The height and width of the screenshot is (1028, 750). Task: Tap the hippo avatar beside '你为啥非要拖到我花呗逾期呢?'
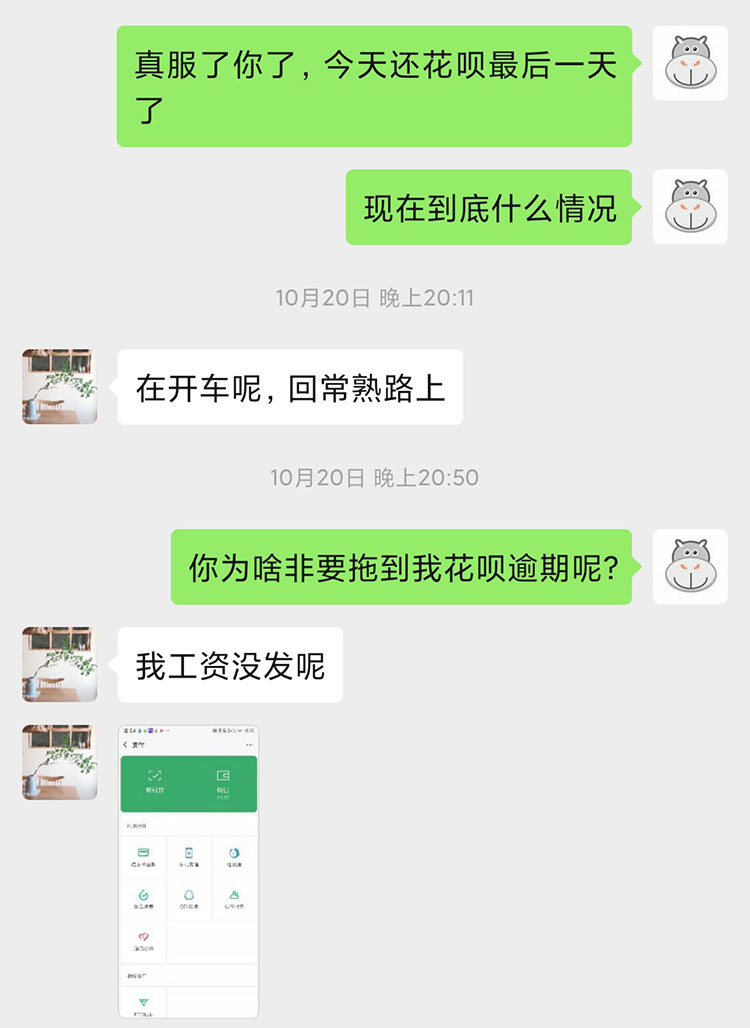[690, 567]
